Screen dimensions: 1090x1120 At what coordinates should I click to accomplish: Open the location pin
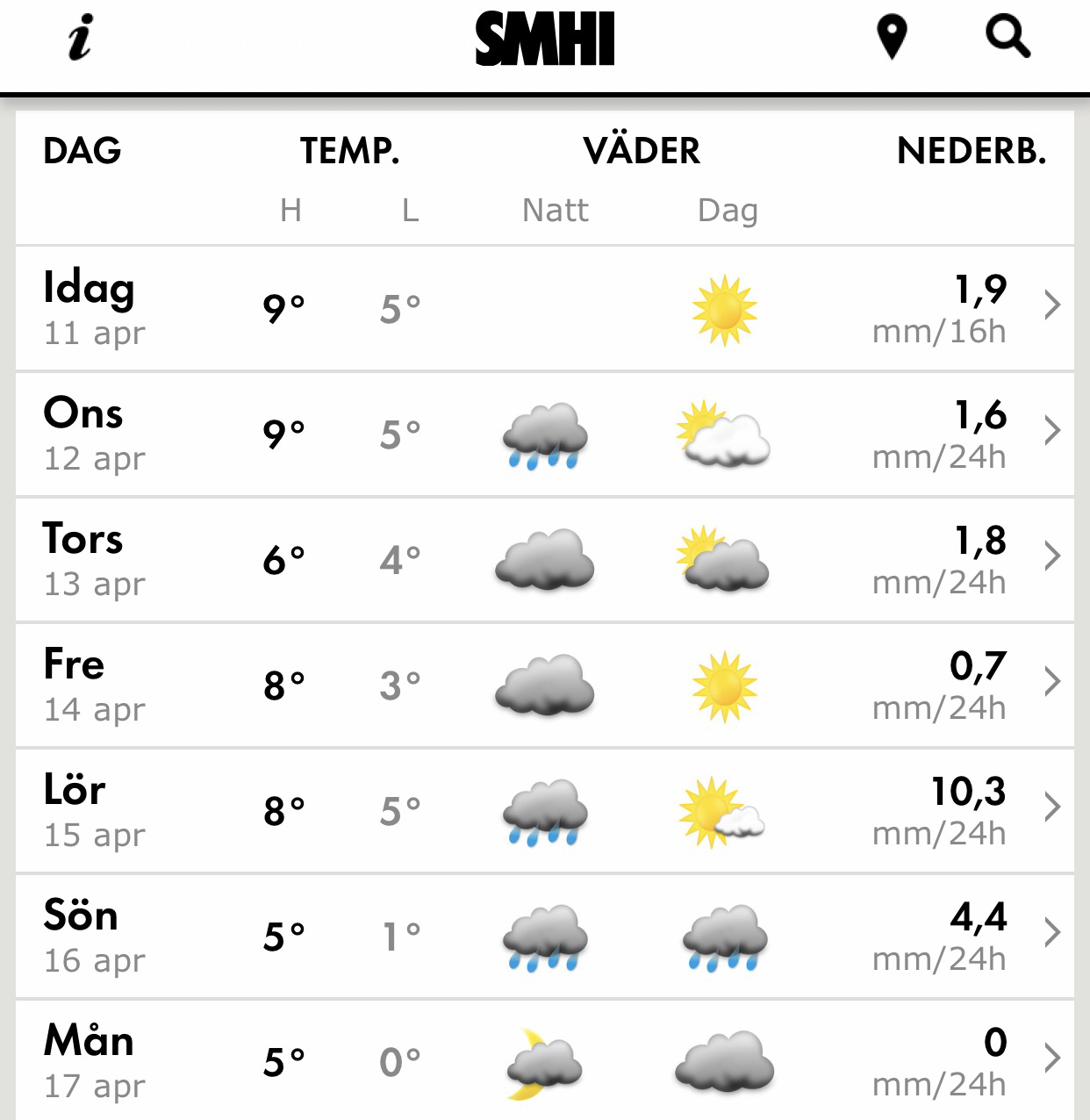point(891,39)
